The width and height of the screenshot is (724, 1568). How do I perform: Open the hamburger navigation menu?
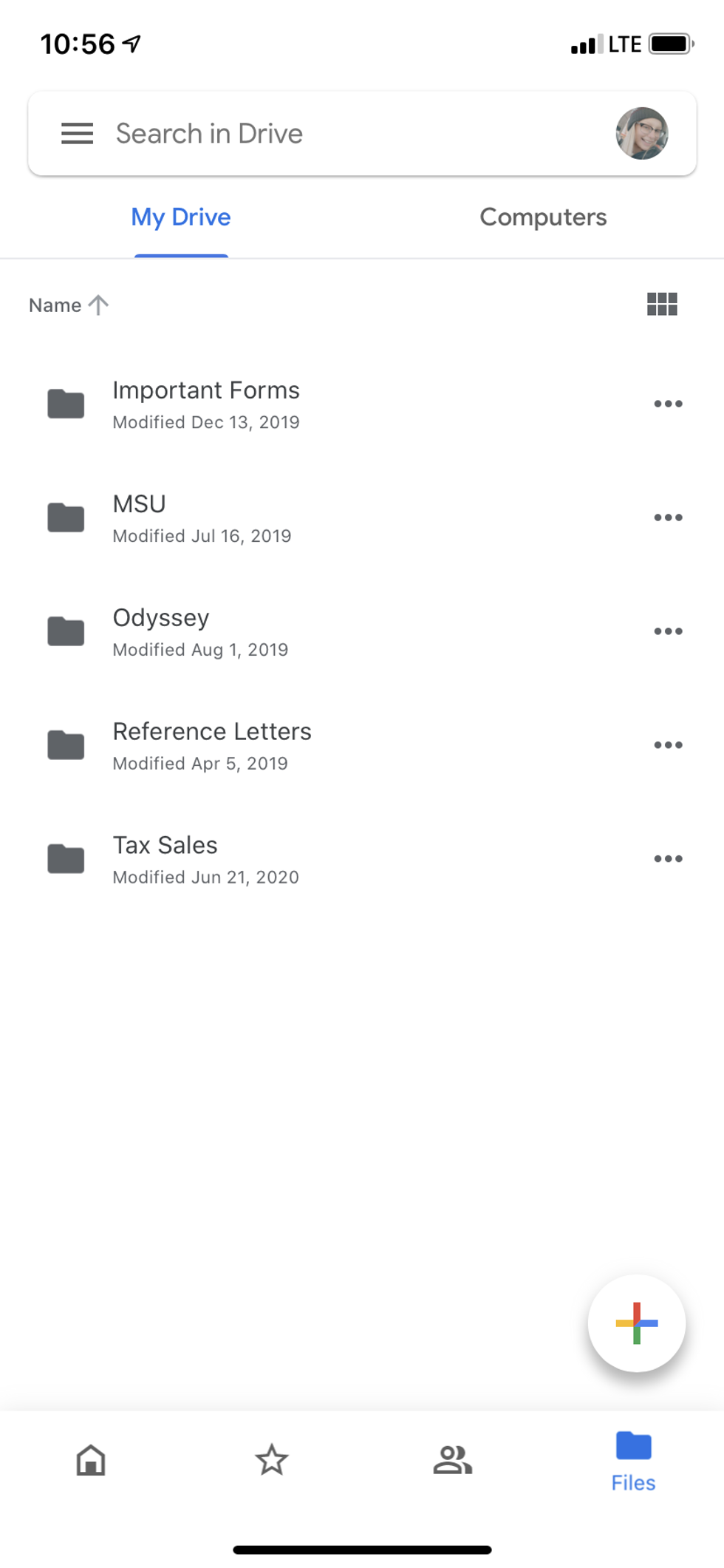tap(77, 134)
